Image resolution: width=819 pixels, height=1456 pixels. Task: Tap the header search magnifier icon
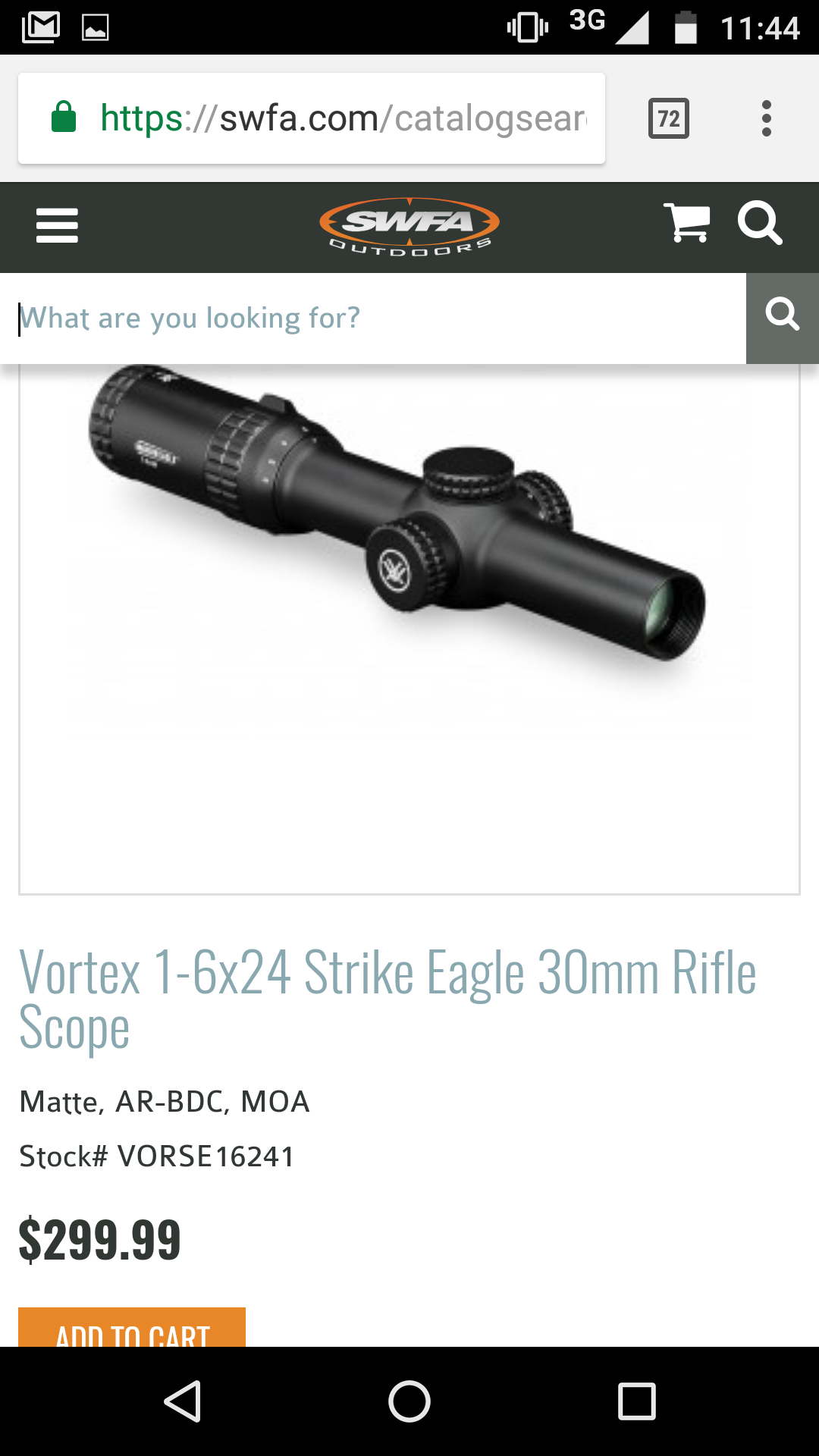[x=760, y=223]
